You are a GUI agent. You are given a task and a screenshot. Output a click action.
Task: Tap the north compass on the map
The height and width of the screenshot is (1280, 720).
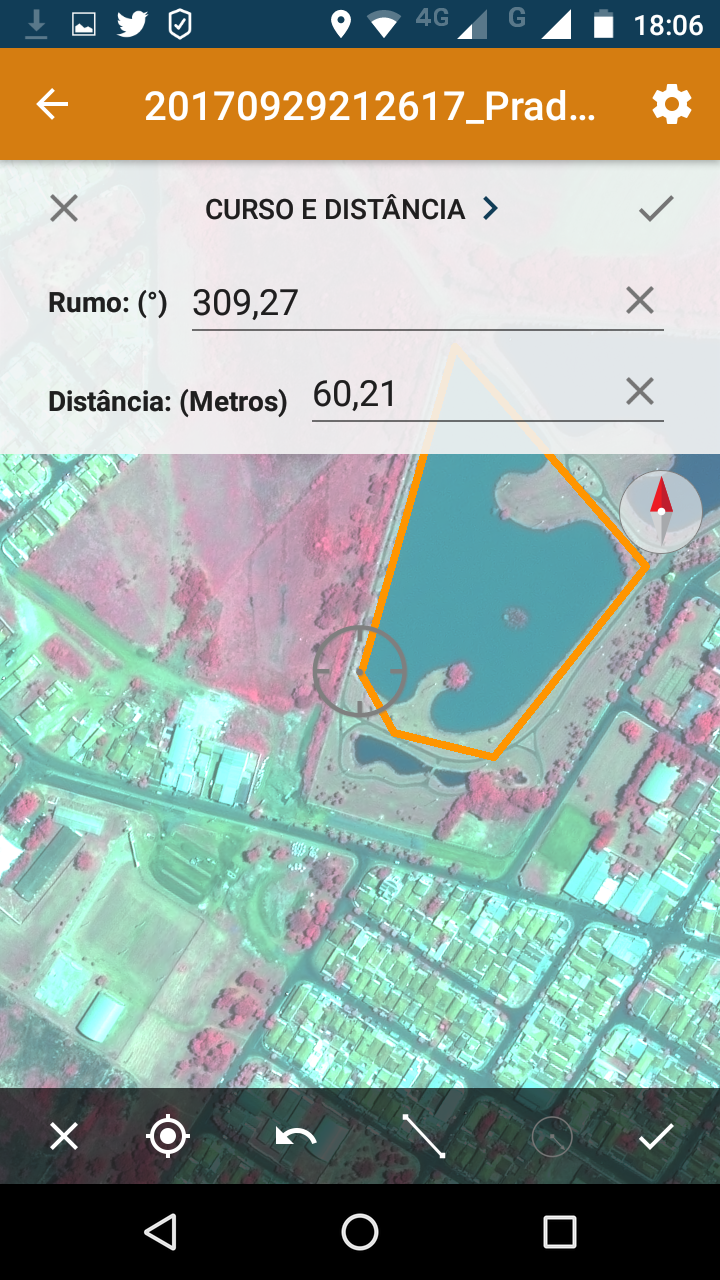click(x=661, y=512)
